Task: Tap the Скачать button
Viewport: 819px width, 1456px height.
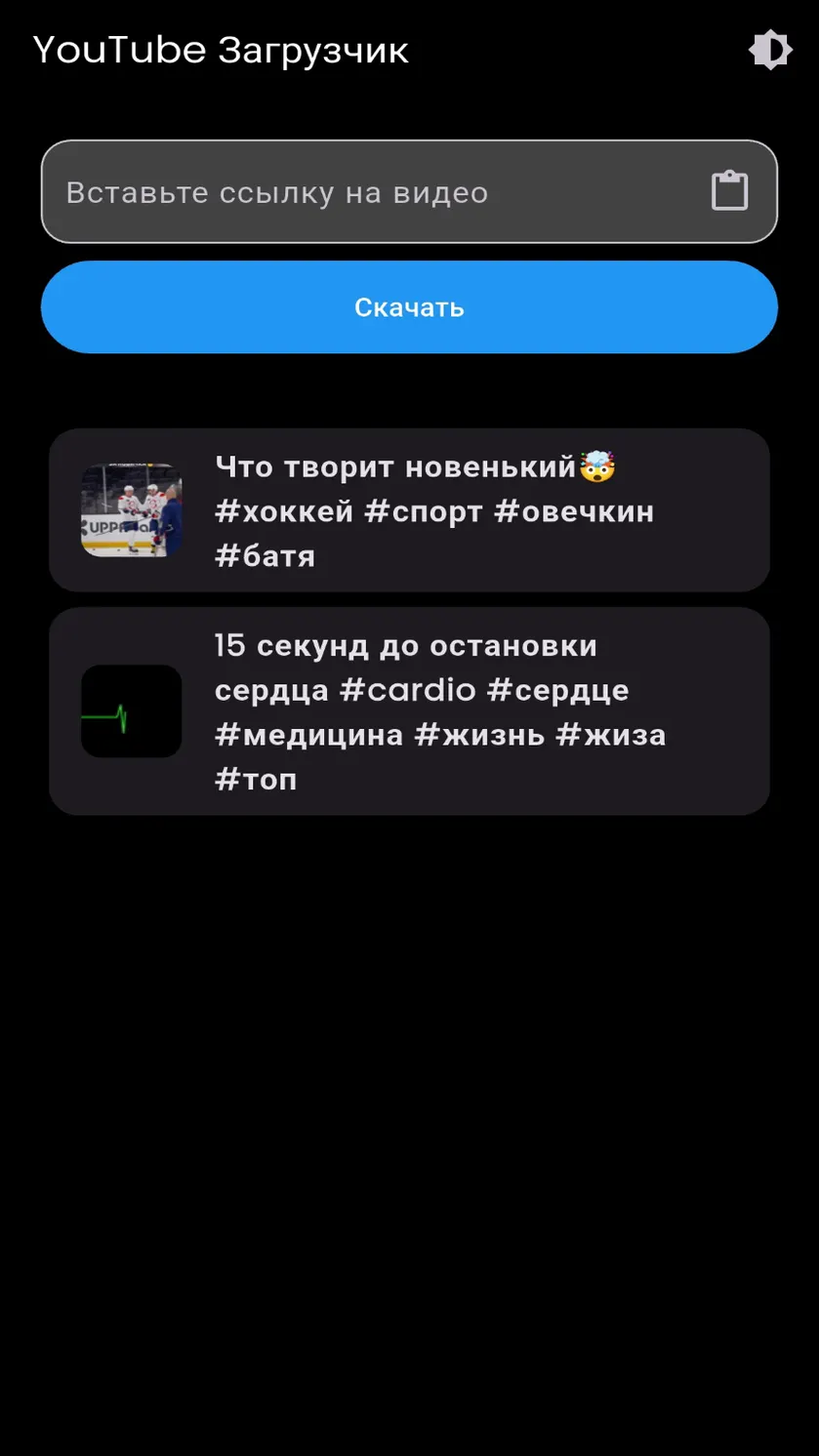Action: (409, 307)
